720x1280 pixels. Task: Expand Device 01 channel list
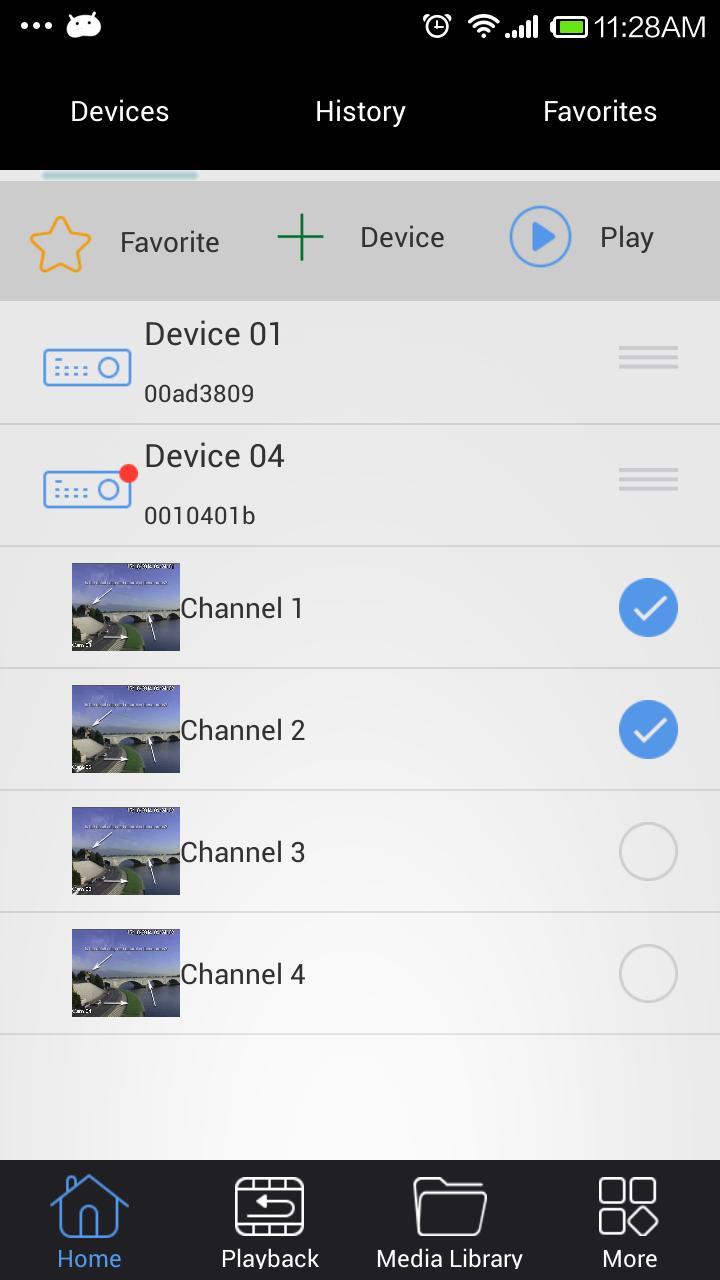pyautogui.click(x=648, y=357)
